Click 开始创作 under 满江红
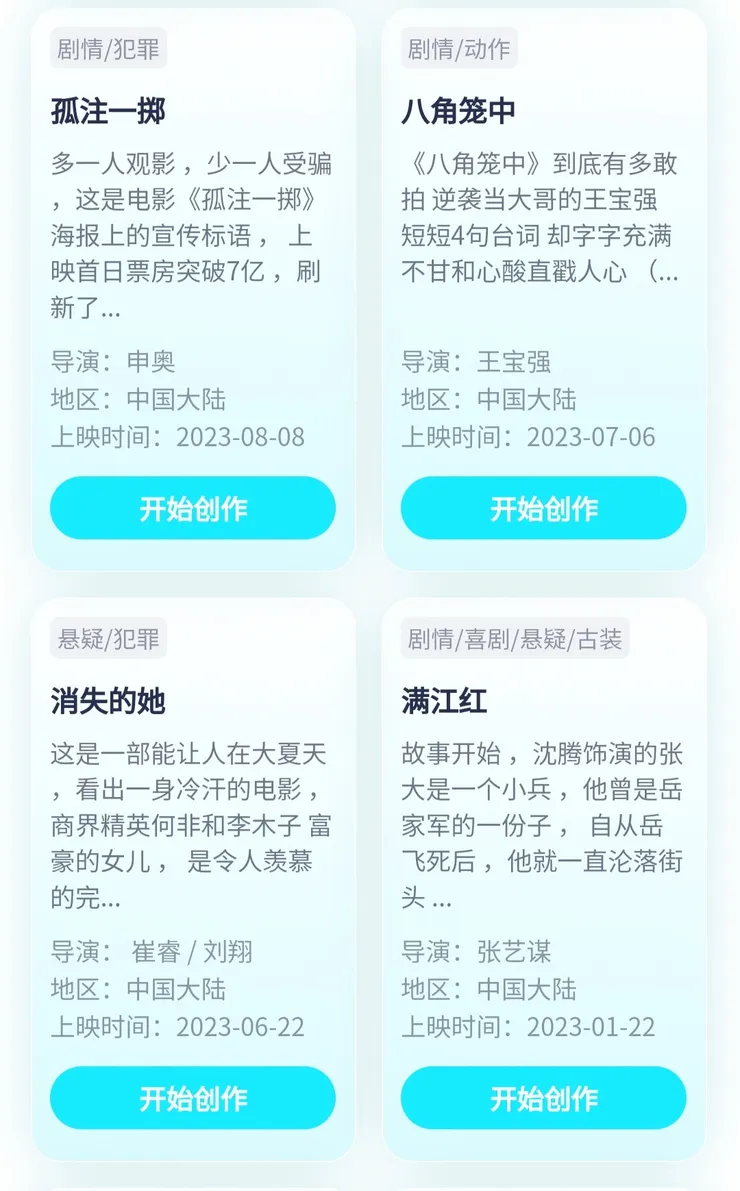 click(543, 1098)
